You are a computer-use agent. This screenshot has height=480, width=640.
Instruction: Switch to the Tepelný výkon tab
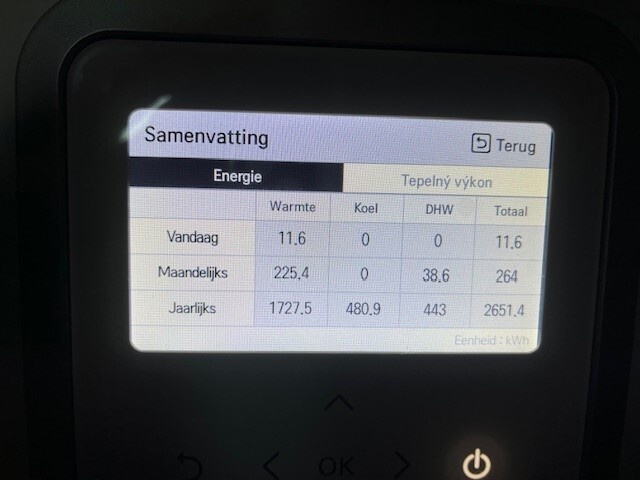(446, 182)
